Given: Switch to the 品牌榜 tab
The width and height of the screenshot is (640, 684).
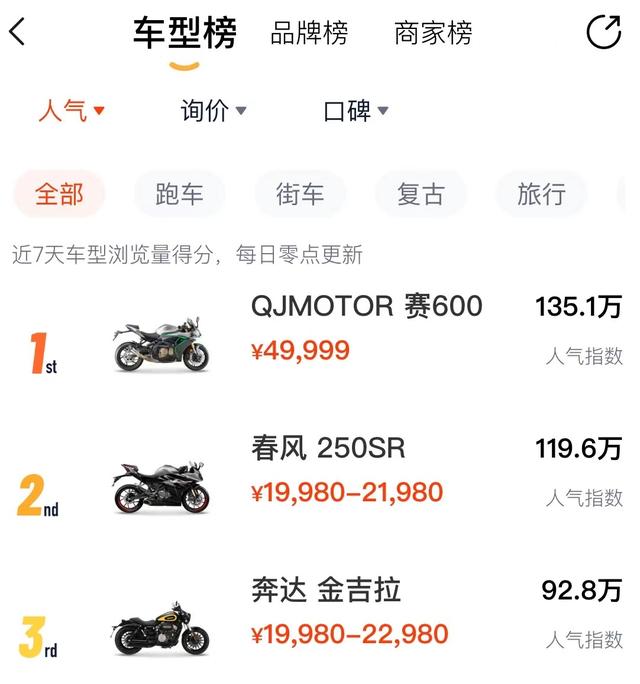Looking at the screenshot, I should coord(309,33).
